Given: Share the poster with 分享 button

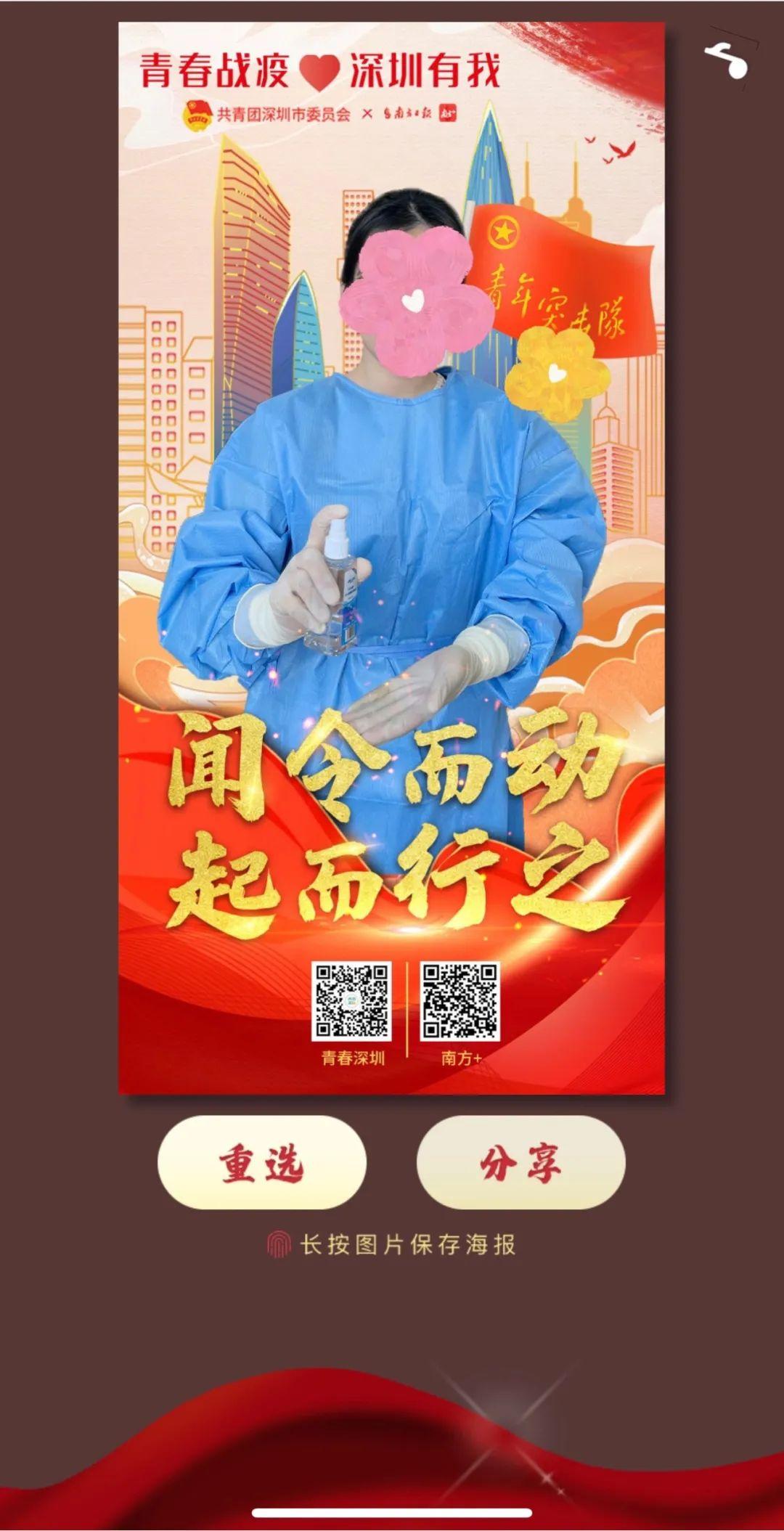Looking at the screenshot, I should coord(520,1163).
